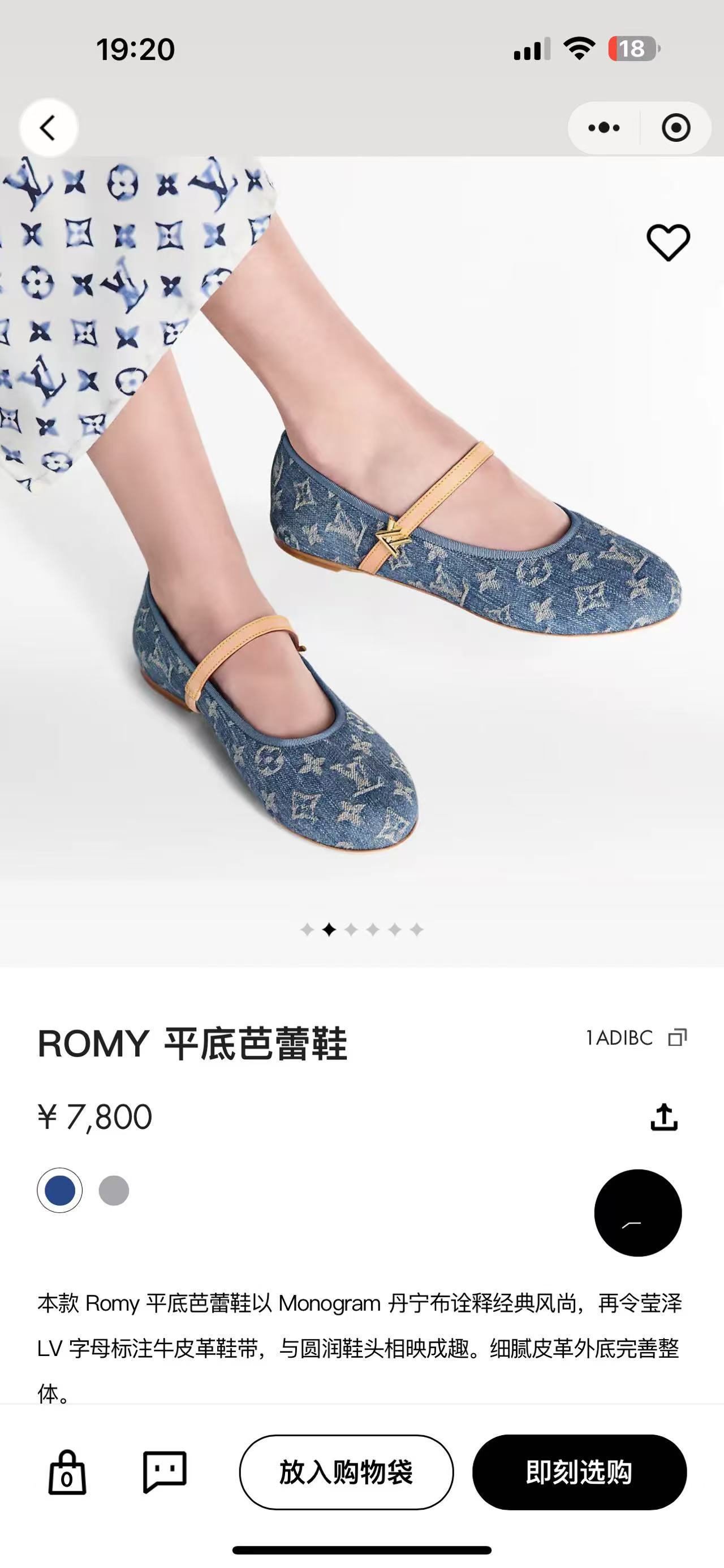Open the shopping bag
Screen dimensions: 724x1568
(x=67, y=1472)
